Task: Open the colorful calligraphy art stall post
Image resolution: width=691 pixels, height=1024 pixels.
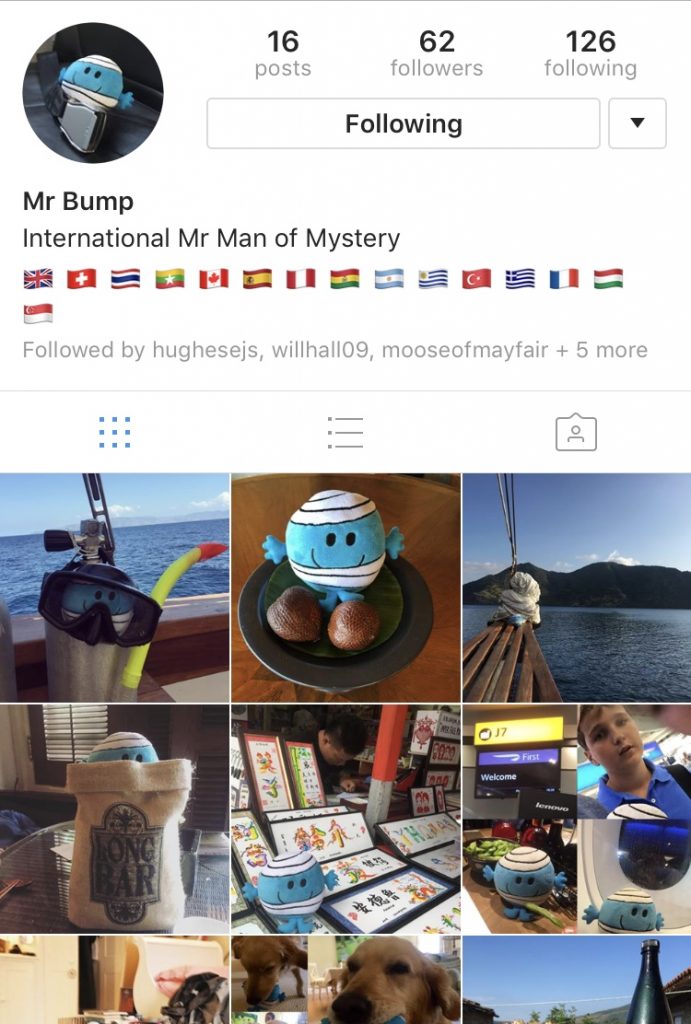Action: point(346,818)
